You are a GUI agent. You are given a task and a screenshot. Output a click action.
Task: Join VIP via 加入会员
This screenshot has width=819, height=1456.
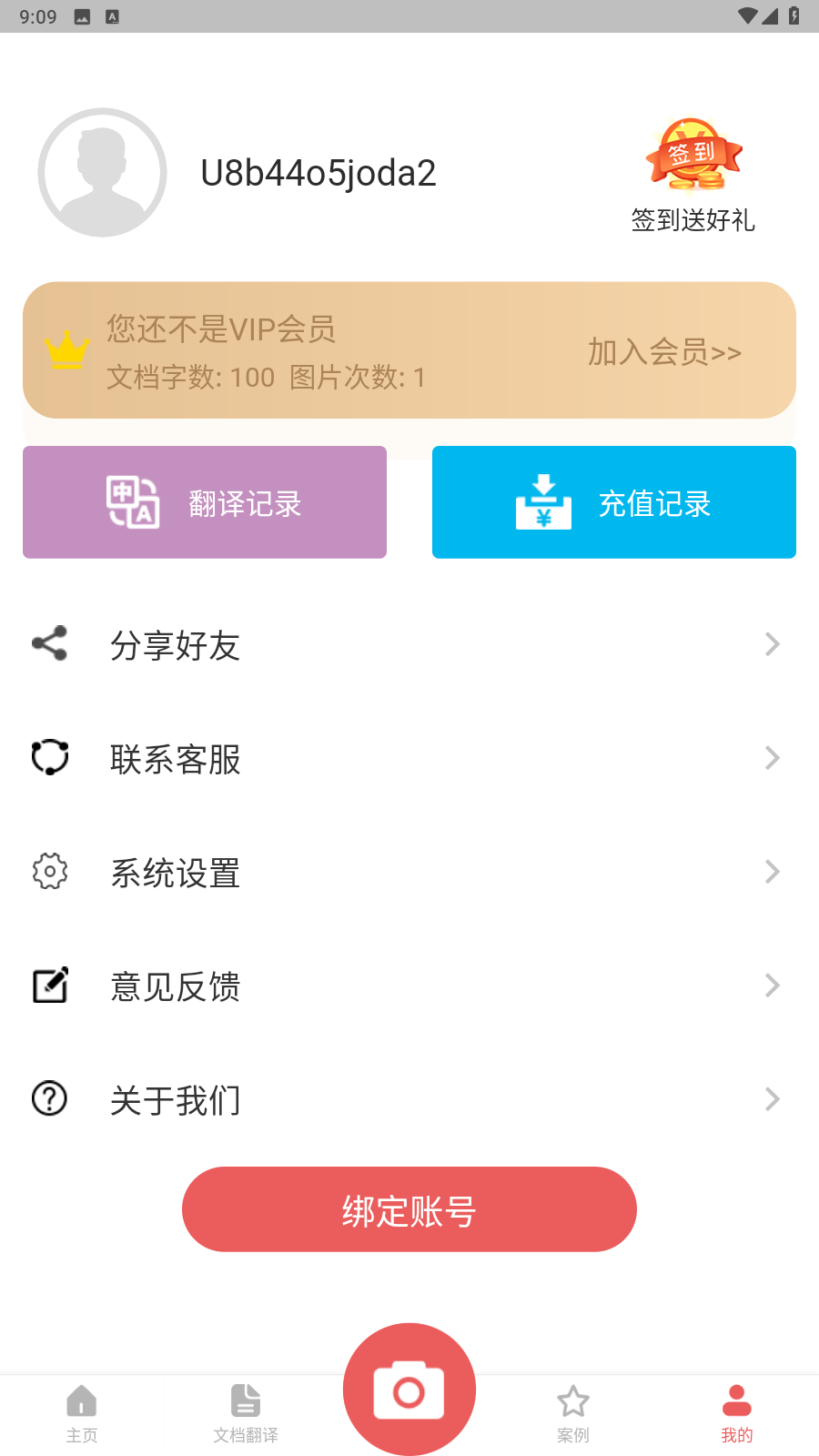(x=664, y=351)
